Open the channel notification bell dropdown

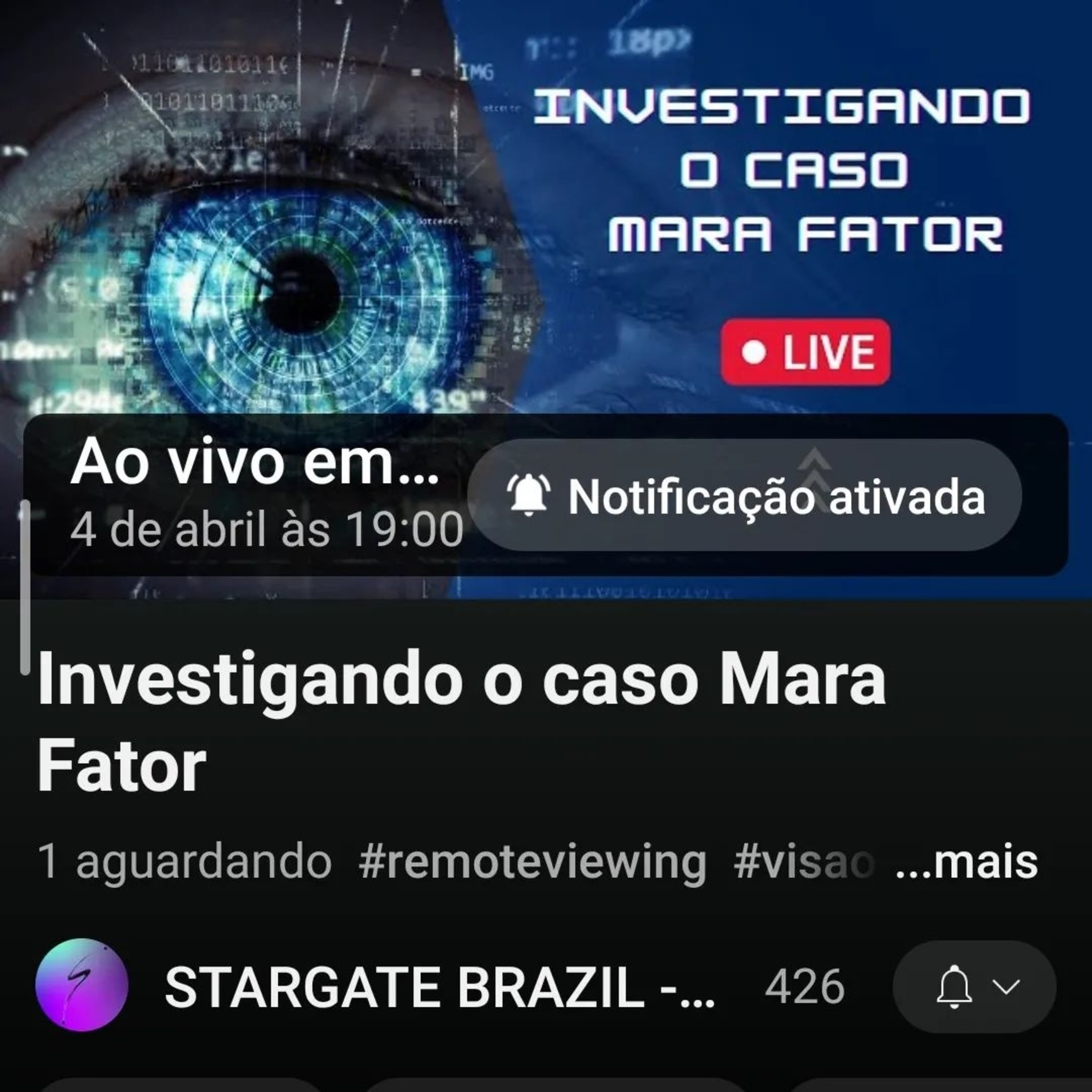tap(974, 987)
